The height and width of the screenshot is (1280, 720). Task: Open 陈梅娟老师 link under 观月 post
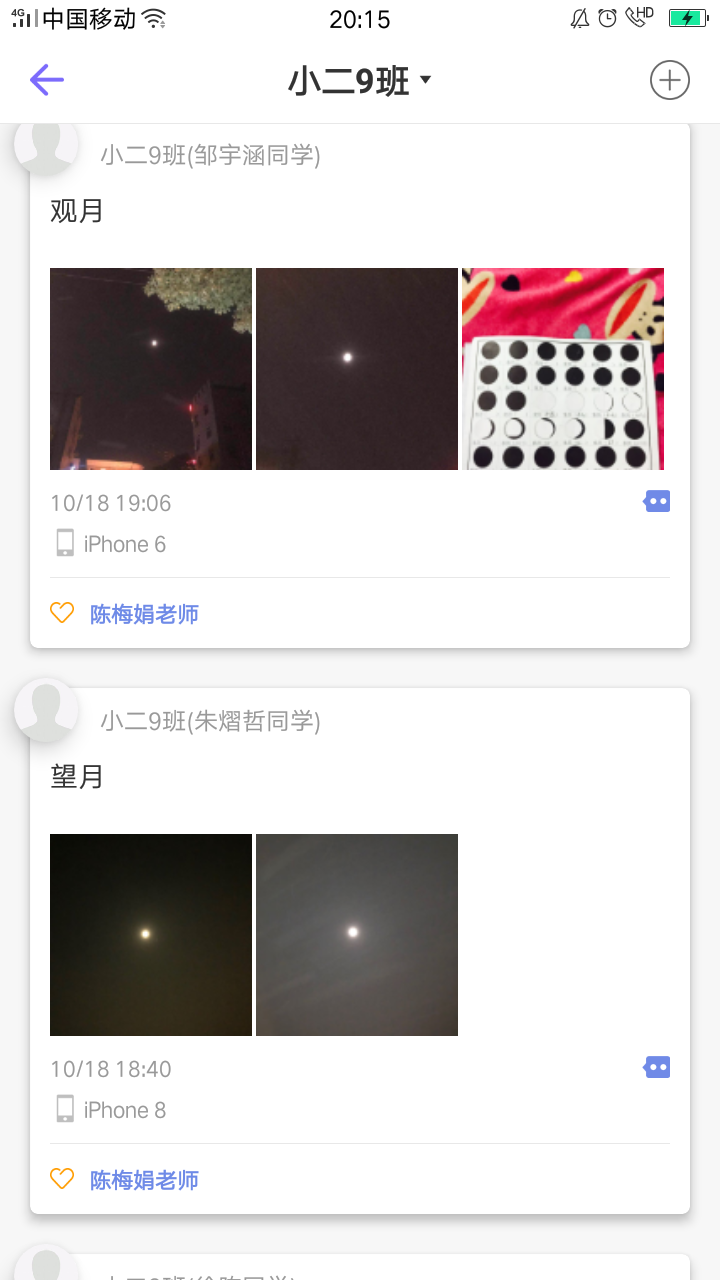point(144,614)
